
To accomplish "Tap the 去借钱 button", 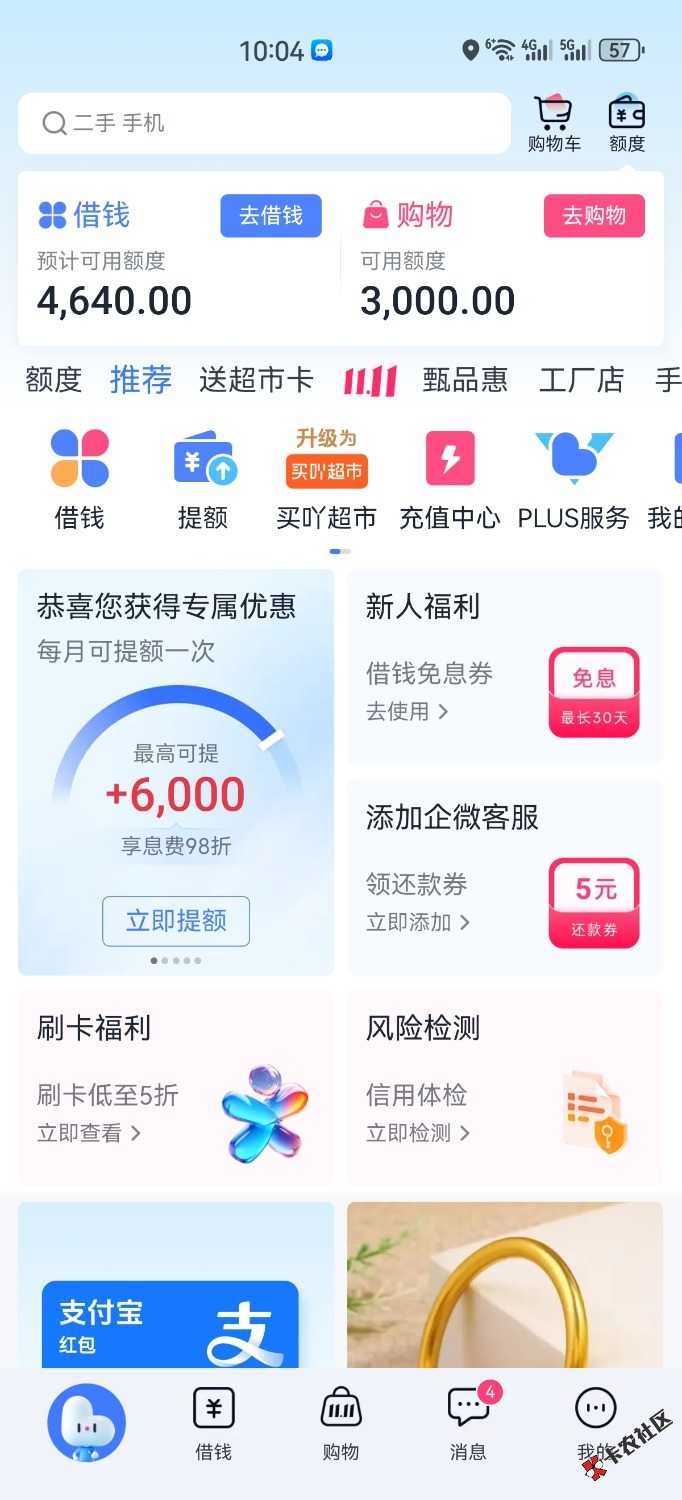I will click(x=271, y=216).
